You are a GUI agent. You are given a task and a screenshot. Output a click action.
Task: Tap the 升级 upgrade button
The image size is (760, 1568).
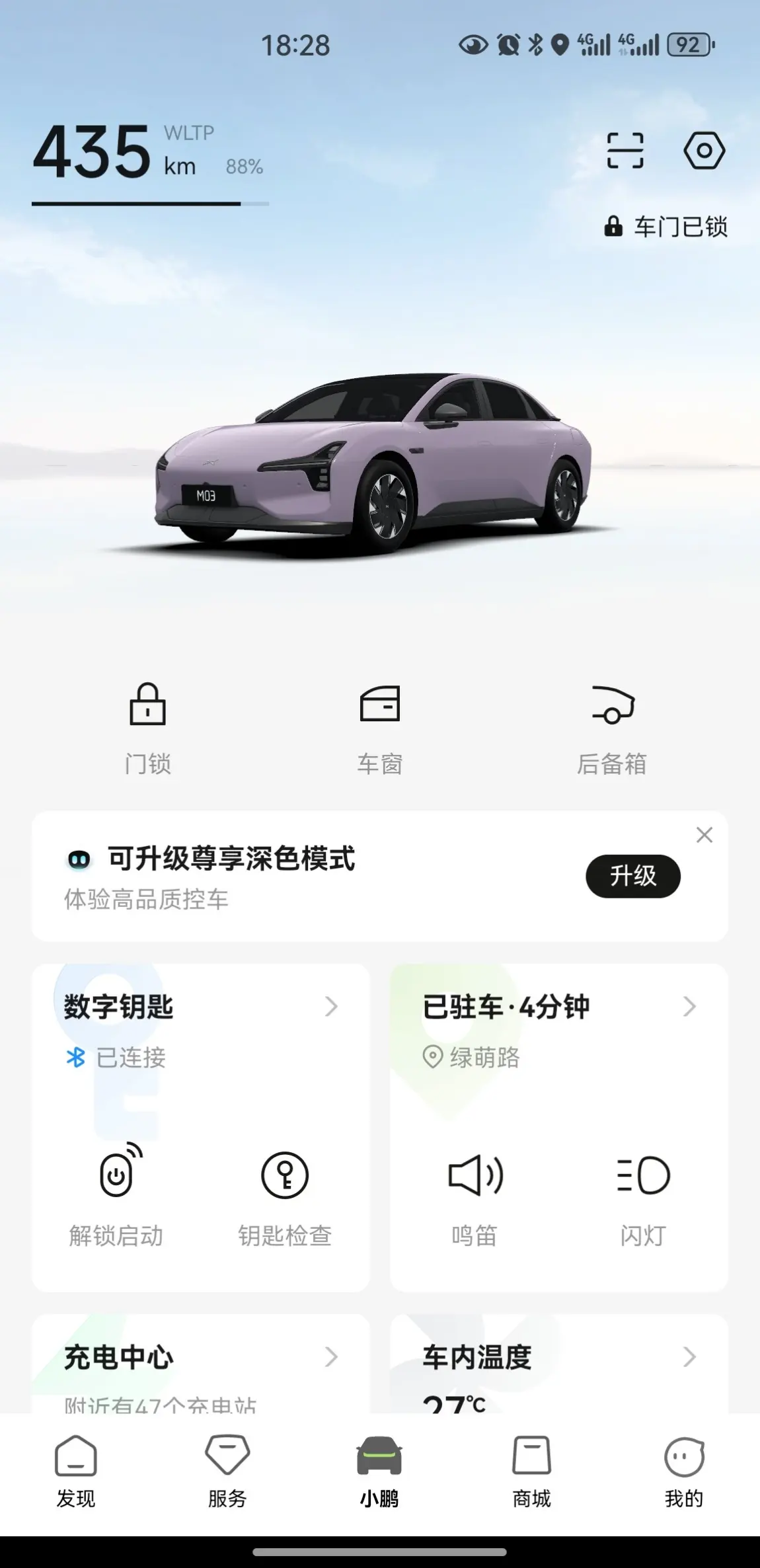pos(632,876)
